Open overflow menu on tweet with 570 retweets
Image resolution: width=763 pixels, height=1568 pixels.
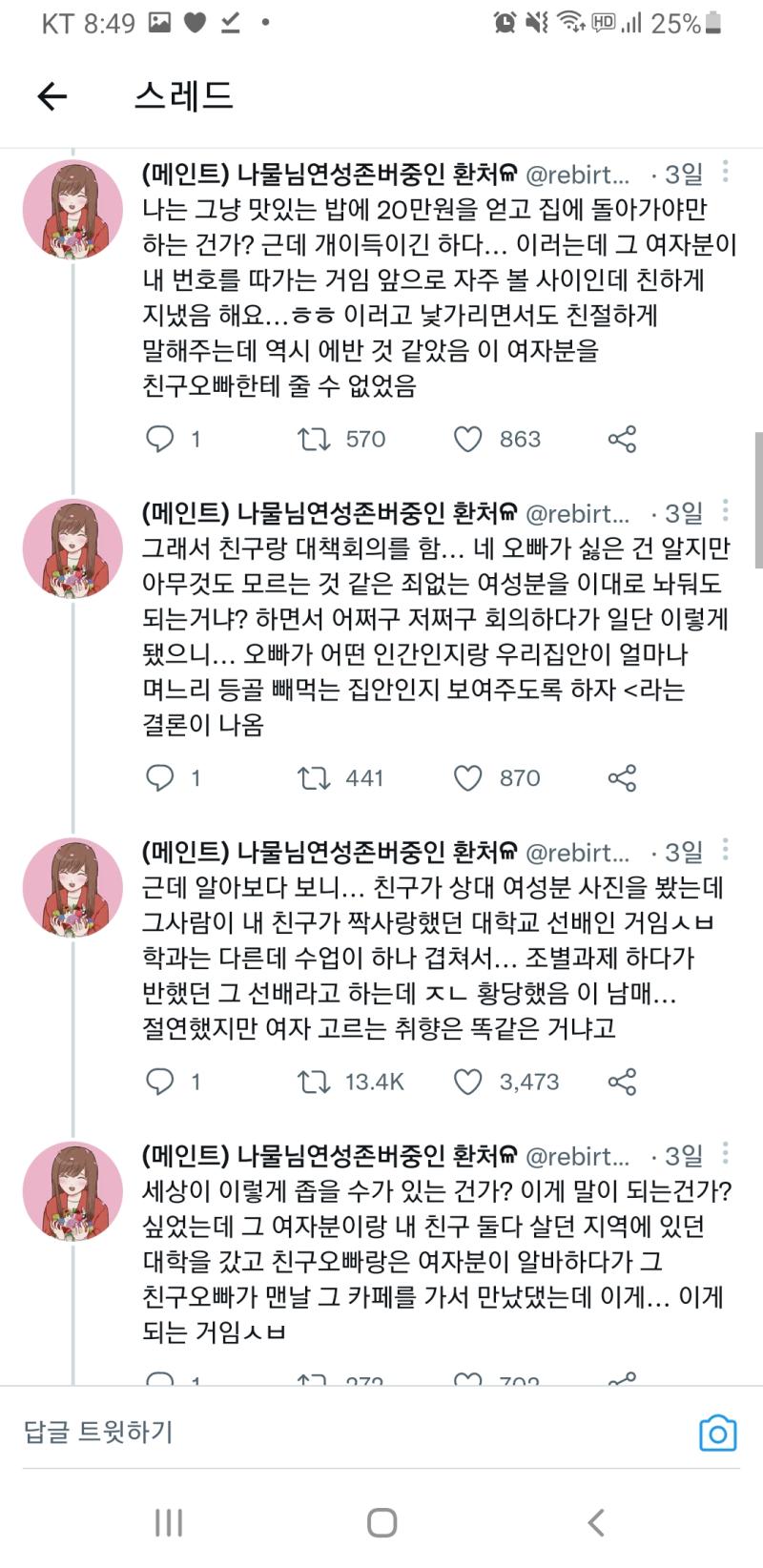click(726, 171)
